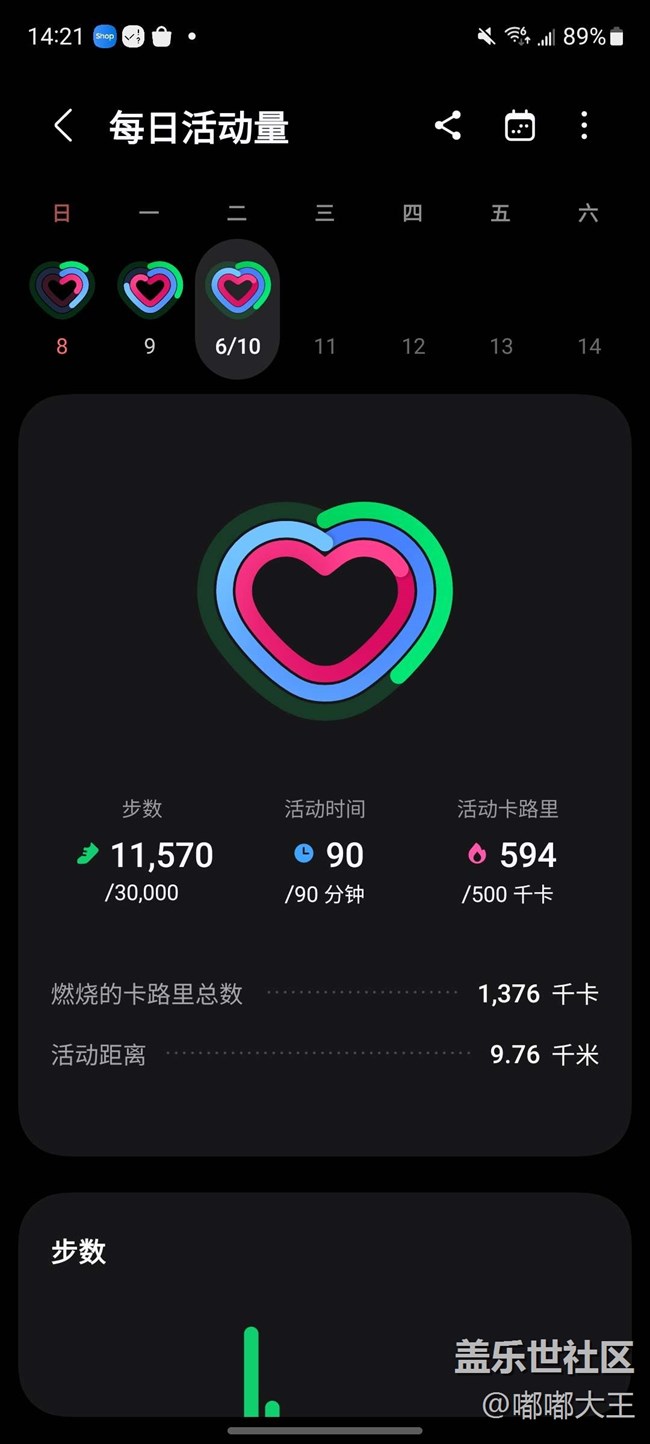
Task: Go back from 每日活动量 screen
Action: (x=63, y=126)
